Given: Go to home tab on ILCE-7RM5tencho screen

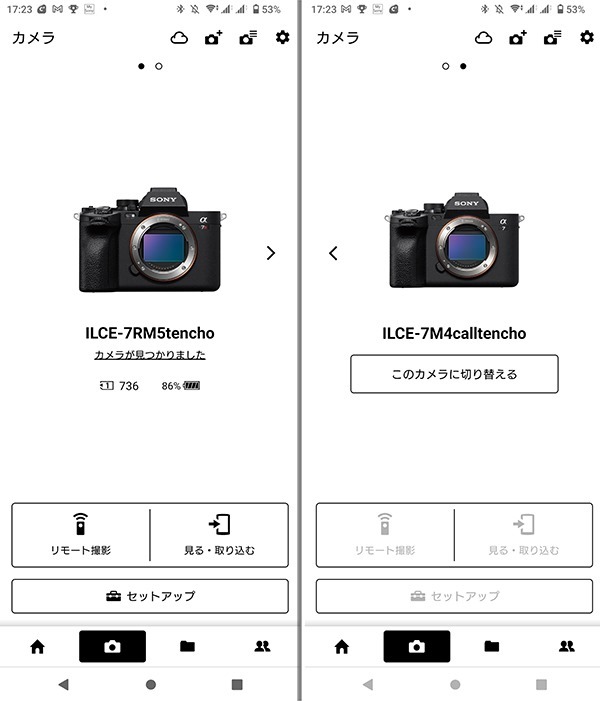Looking at the screenshot, I should pos(38,647).
